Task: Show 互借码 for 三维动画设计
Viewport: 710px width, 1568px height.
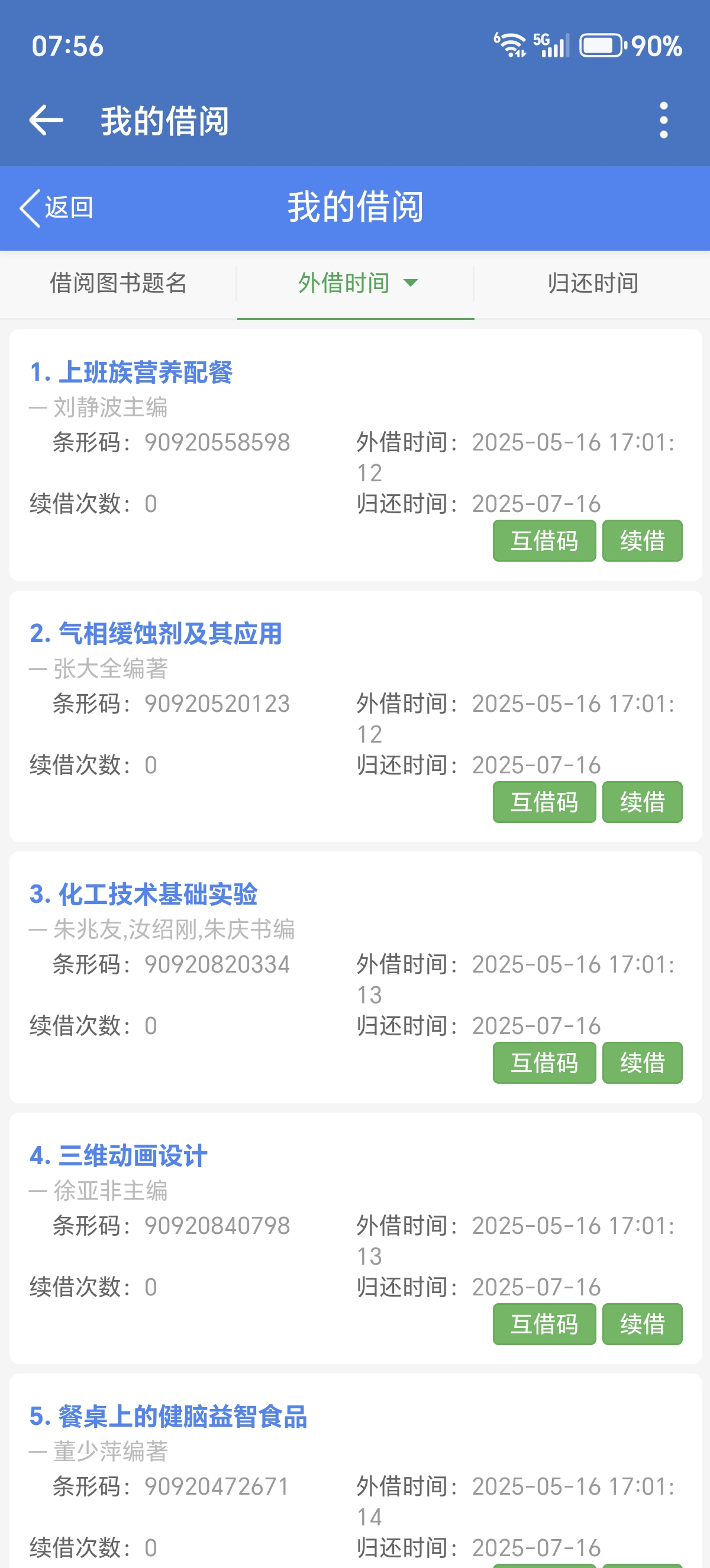Action: [544, 1324]
